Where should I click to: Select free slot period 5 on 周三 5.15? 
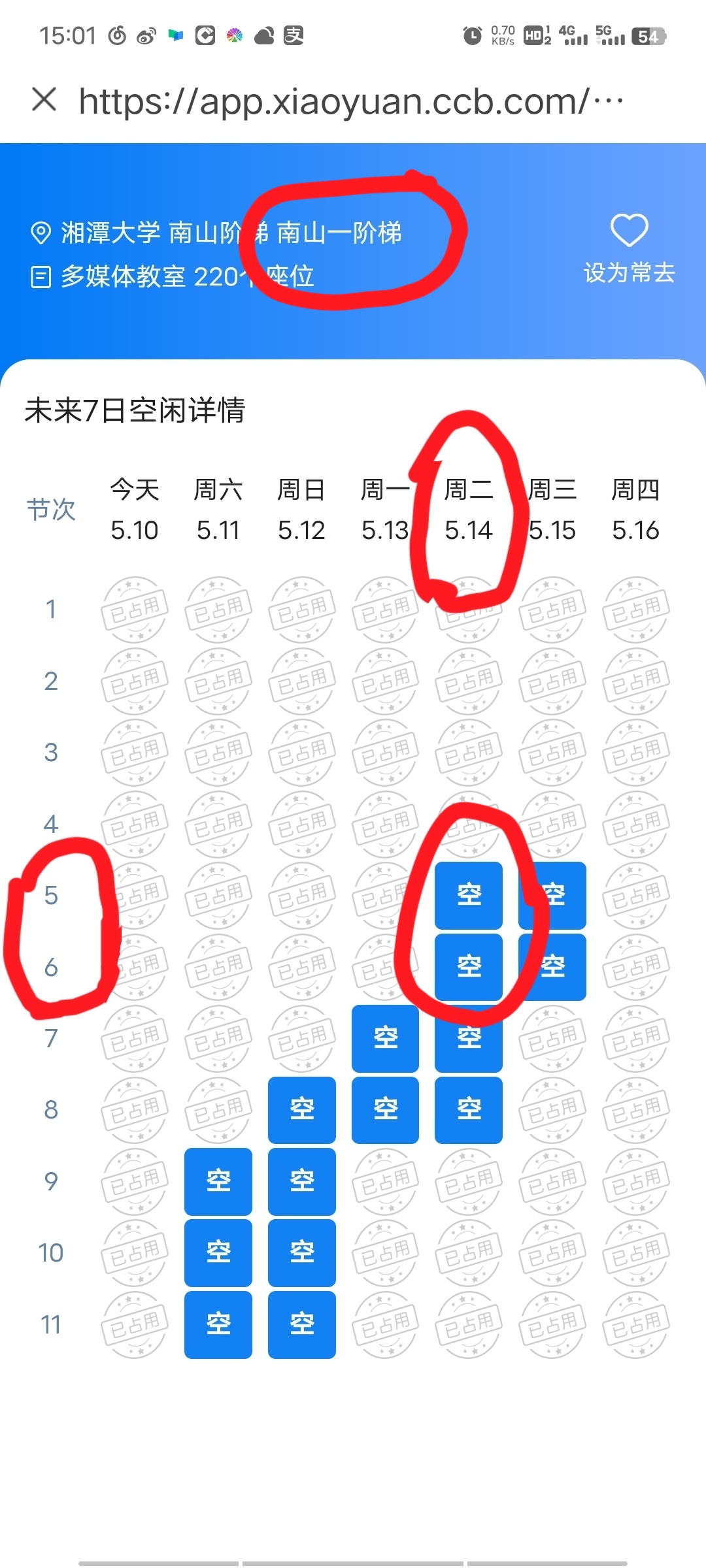[552, 895]
